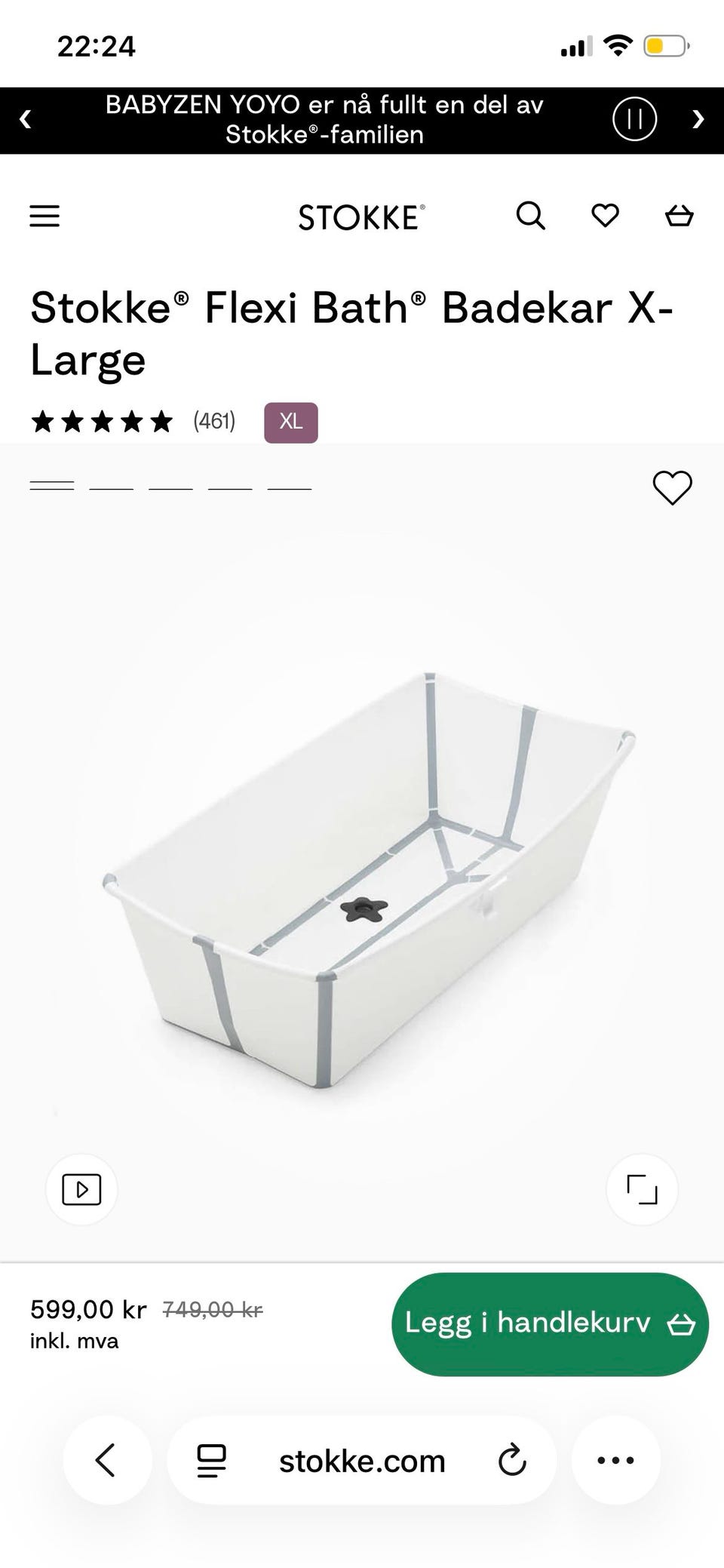
Task: Open the shopping basket
Action: click(680, 217)
